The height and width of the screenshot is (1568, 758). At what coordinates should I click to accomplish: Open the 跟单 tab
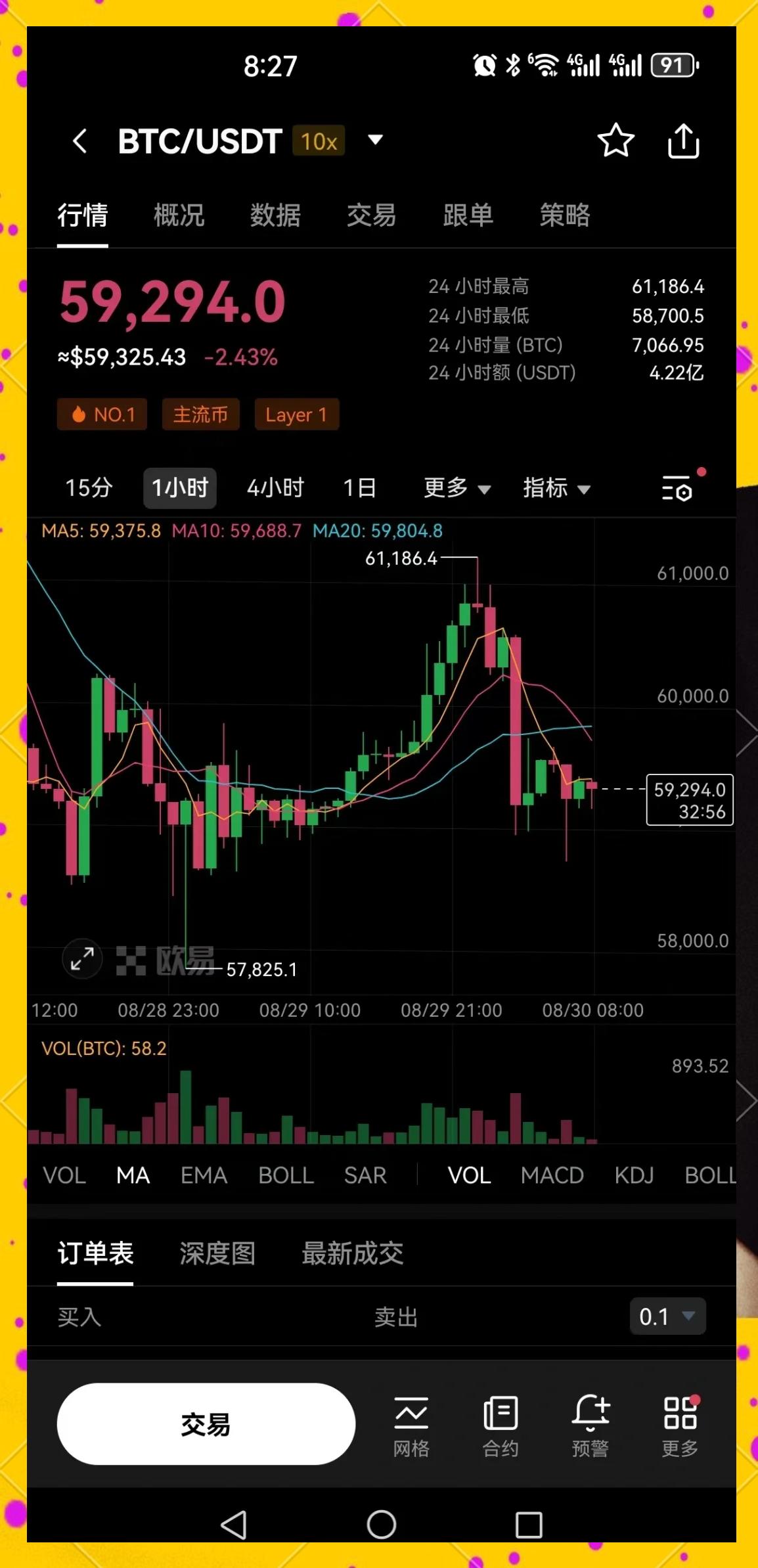pos(468,215)
